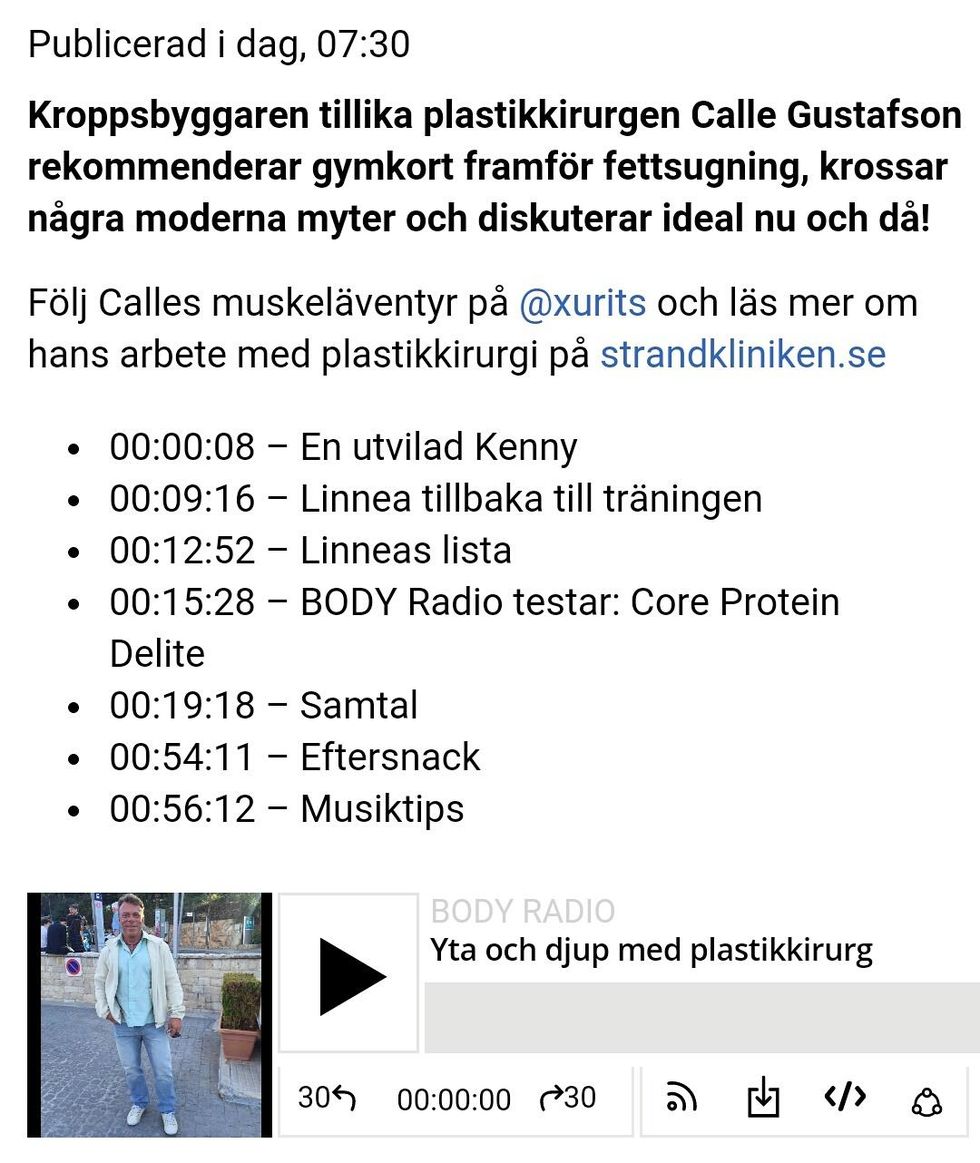This screenshot has width=980, height=1163.
Task: Play the Body Radio episode
Action: pyautogui.click(x=349, y=975)
